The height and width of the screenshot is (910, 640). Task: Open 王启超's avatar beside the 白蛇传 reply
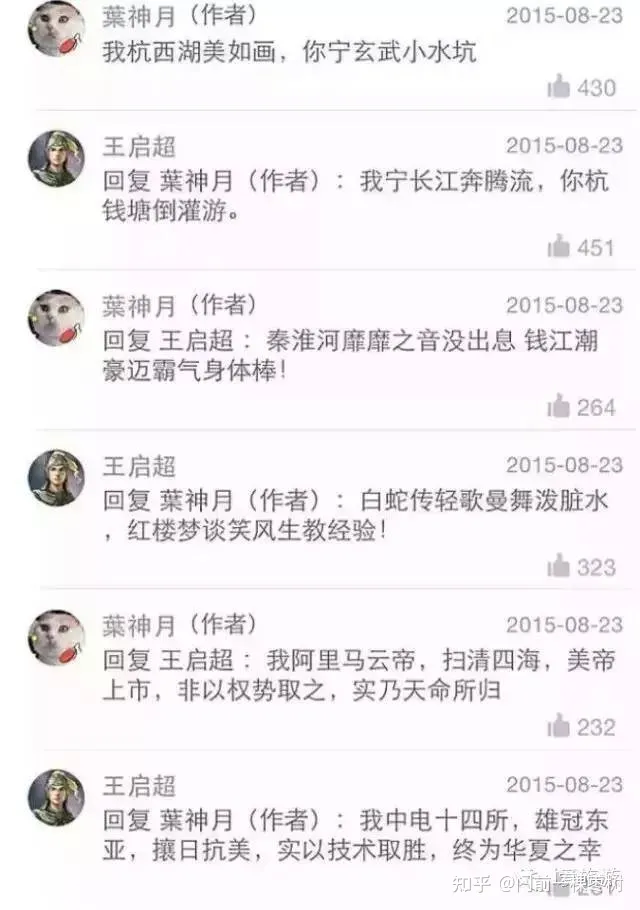pos(56,478)
